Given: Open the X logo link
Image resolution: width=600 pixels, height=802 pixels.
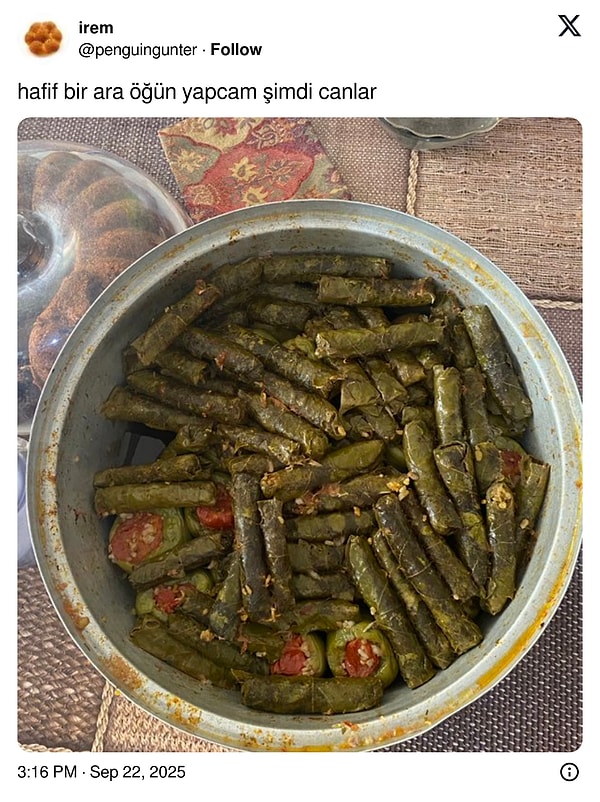Looking at the screenshot, I should click(x=569, y=26).
